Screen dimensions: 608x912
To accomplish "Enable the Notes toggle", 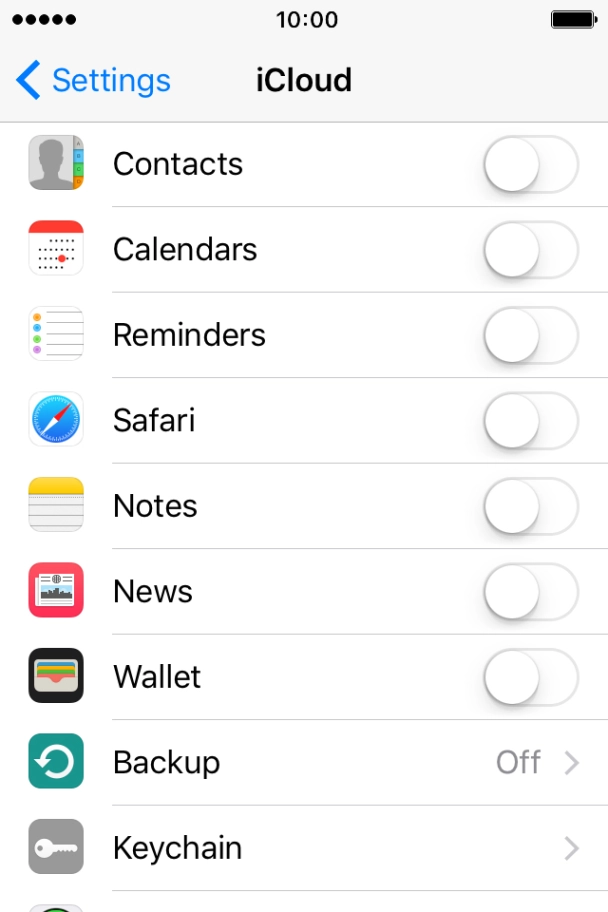I will click(x=531, y=506).
